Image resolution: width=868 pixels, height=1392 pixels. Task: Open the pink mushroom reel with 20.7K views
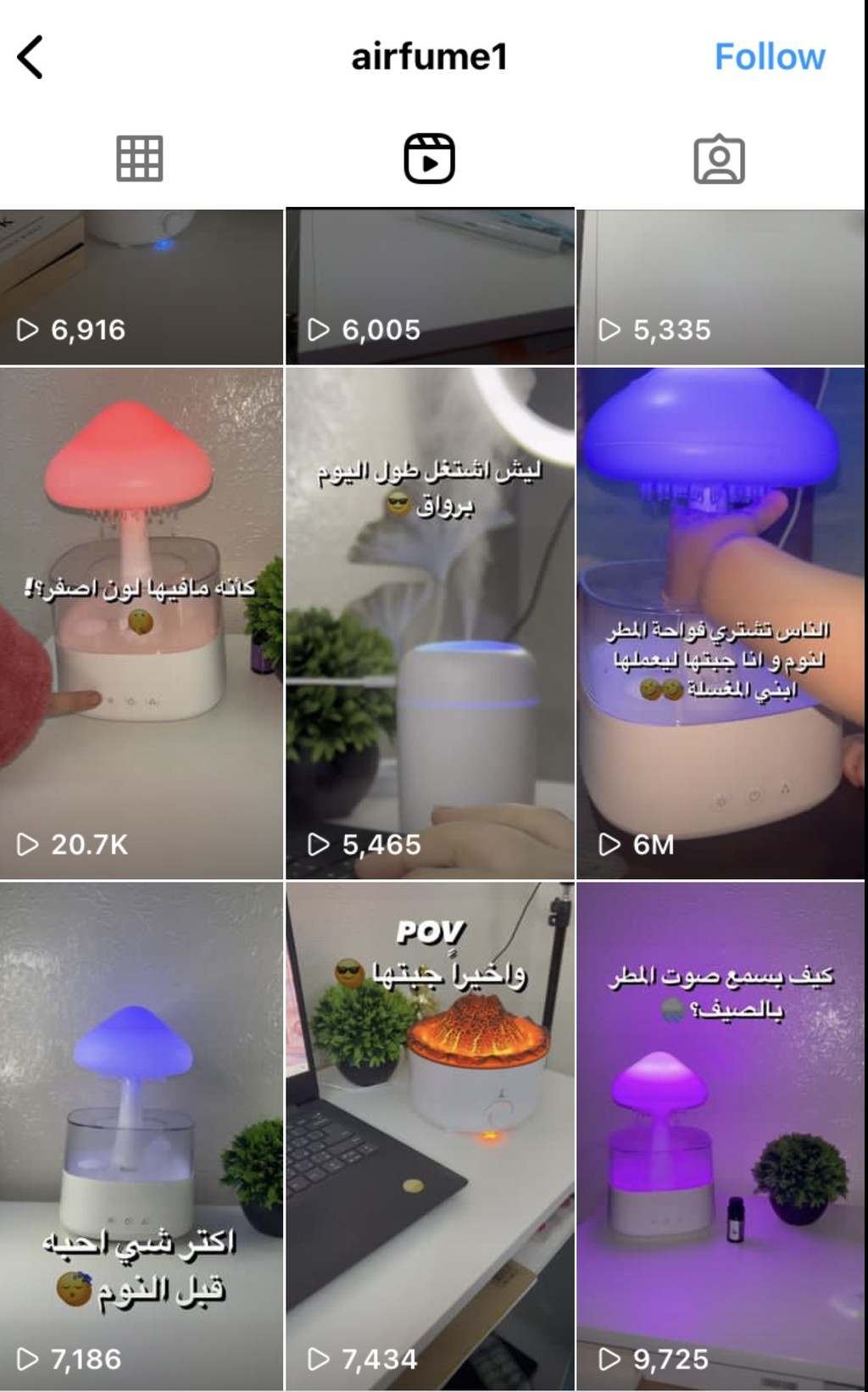click(142, 623)
